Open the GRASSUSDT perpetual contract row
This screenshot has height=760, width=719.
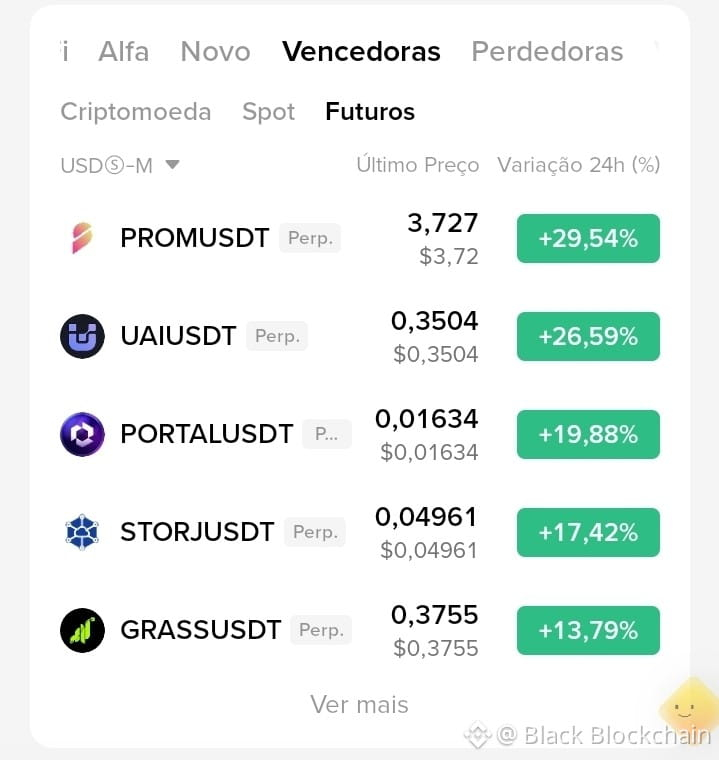click(360, 630)
